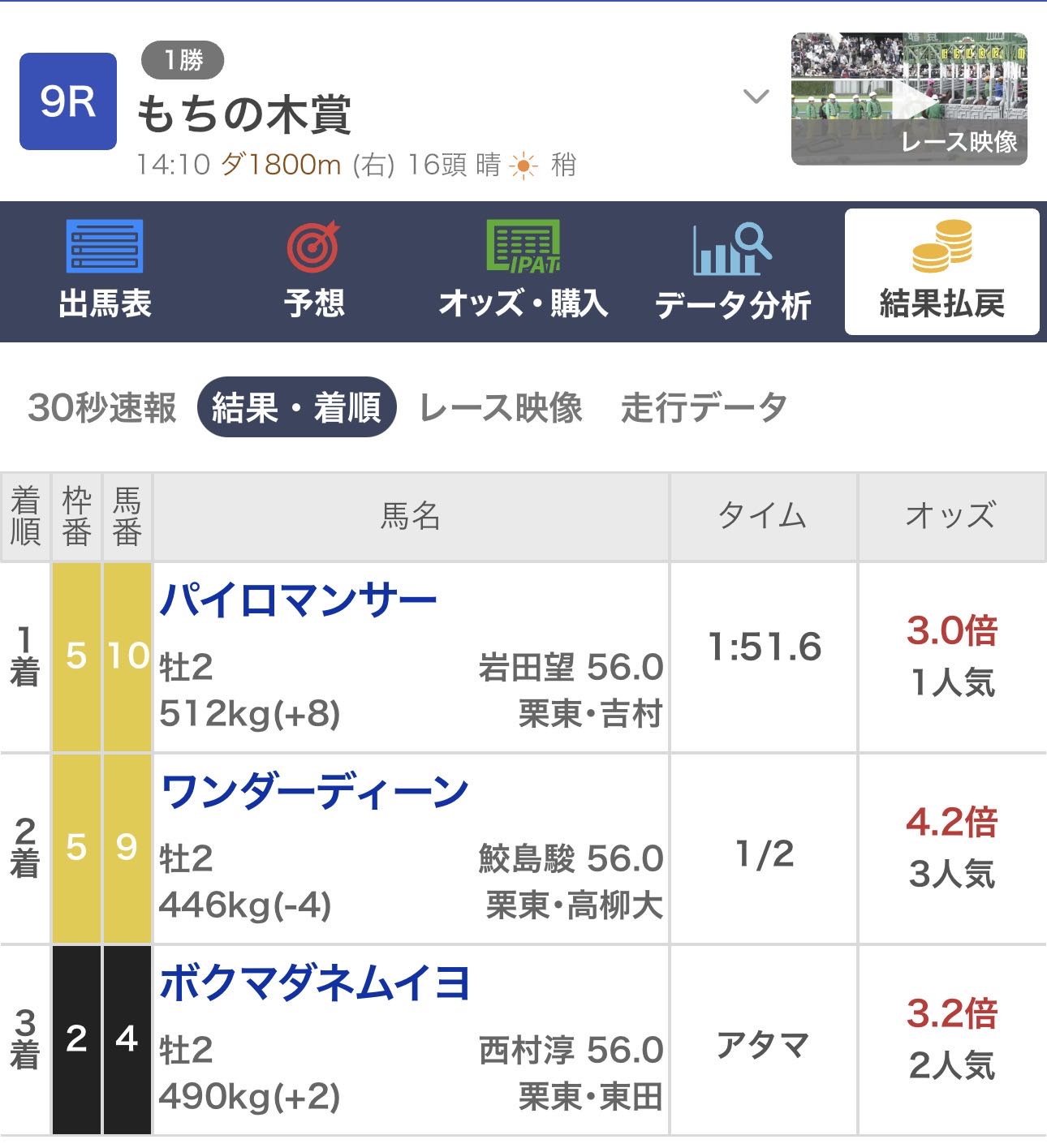View 走行データ sub-tab
Viewport: 1047px width, 1148px height.
point(704,407)
